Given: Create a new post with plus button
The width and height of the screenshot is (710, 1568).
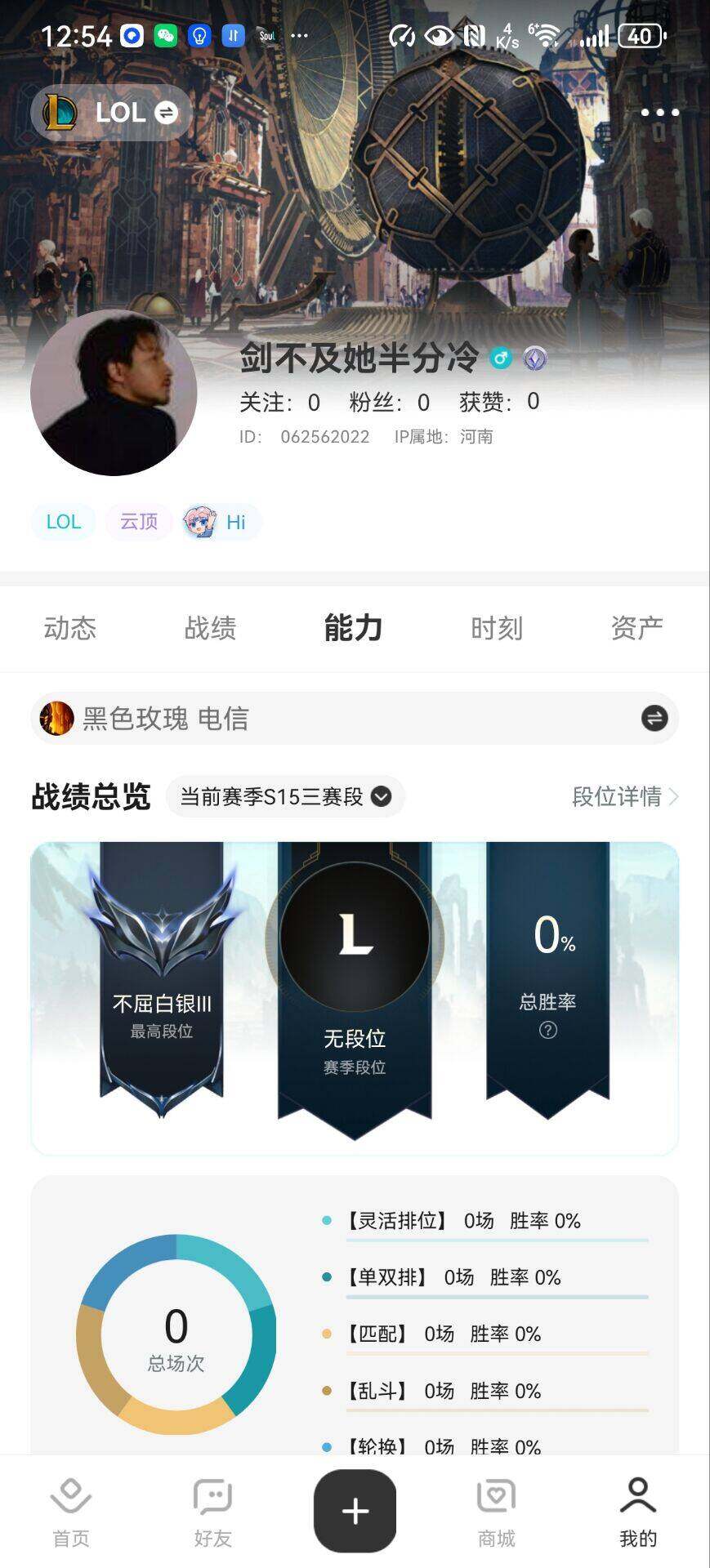Looking at the screenshot, I should (355, 1511).
